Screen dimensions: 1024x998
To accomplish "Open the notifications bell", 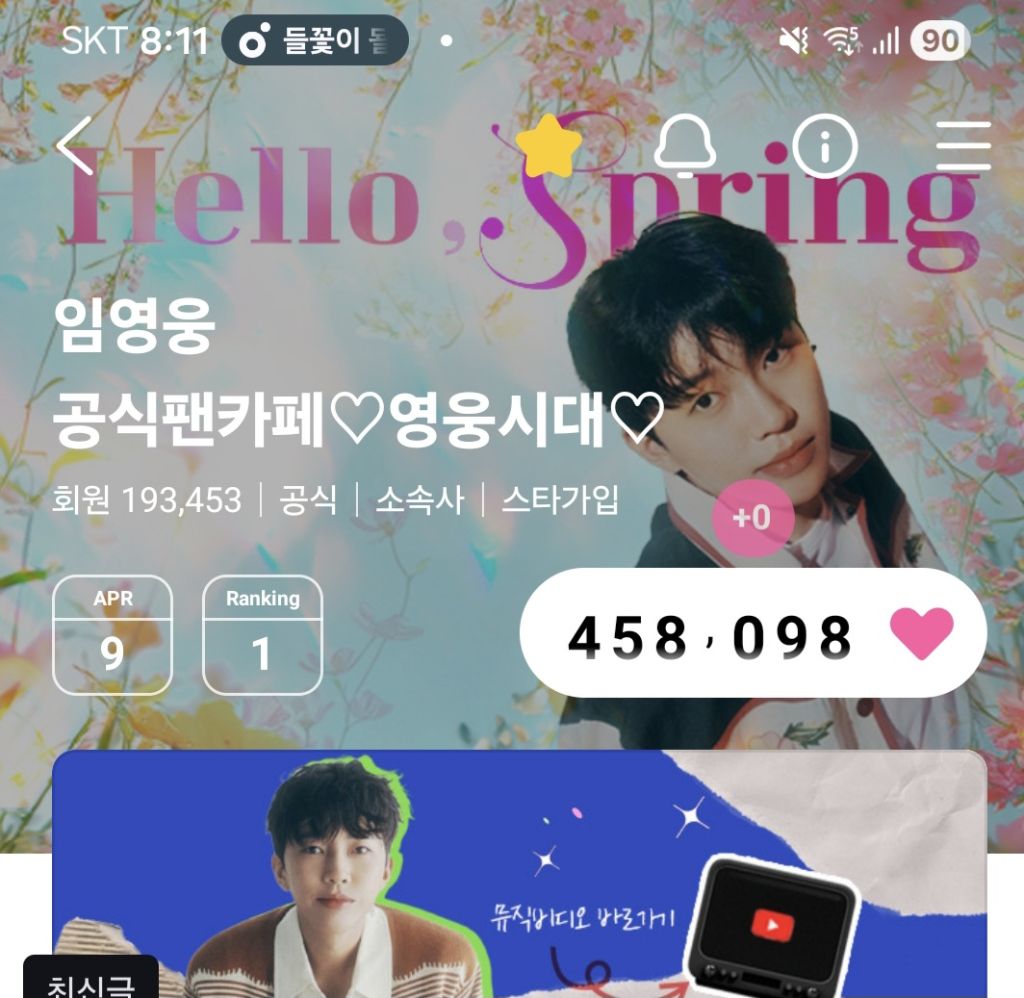I will [684, 146].
